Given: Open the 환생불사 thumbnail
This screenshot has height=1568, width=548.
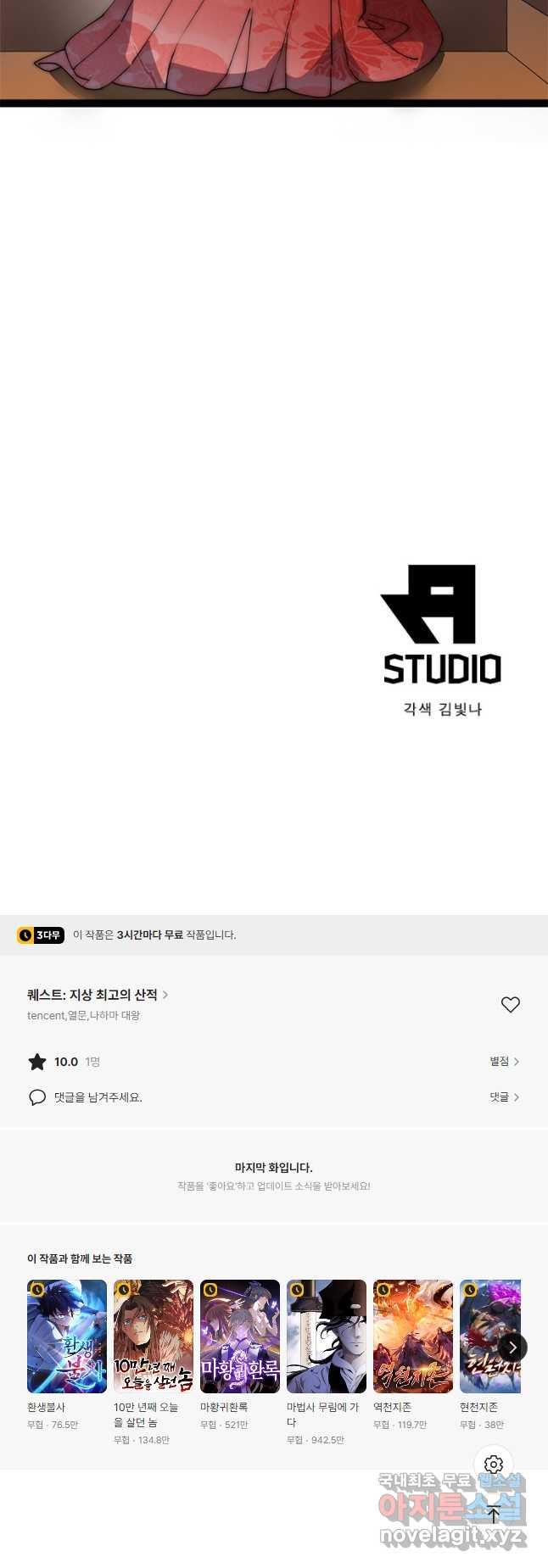Looking at the screenshot, I should (67, 1336).
